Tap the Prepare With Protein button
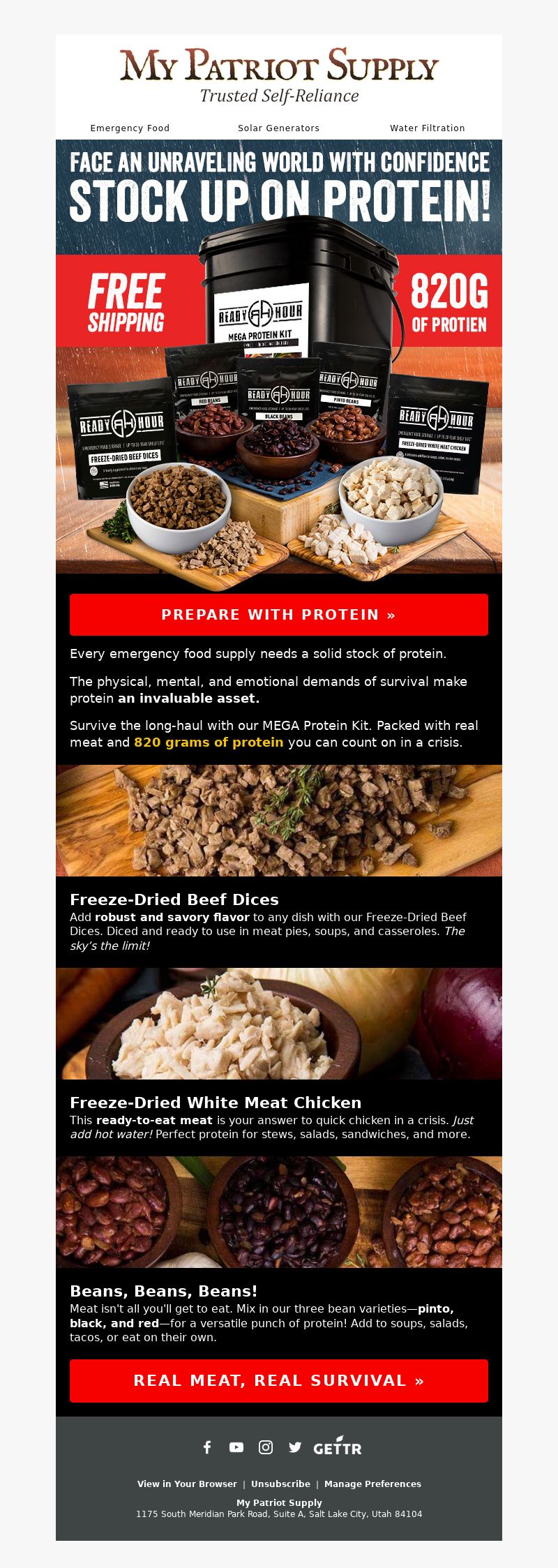The image size is (558, 1568). tap(279, 615)
